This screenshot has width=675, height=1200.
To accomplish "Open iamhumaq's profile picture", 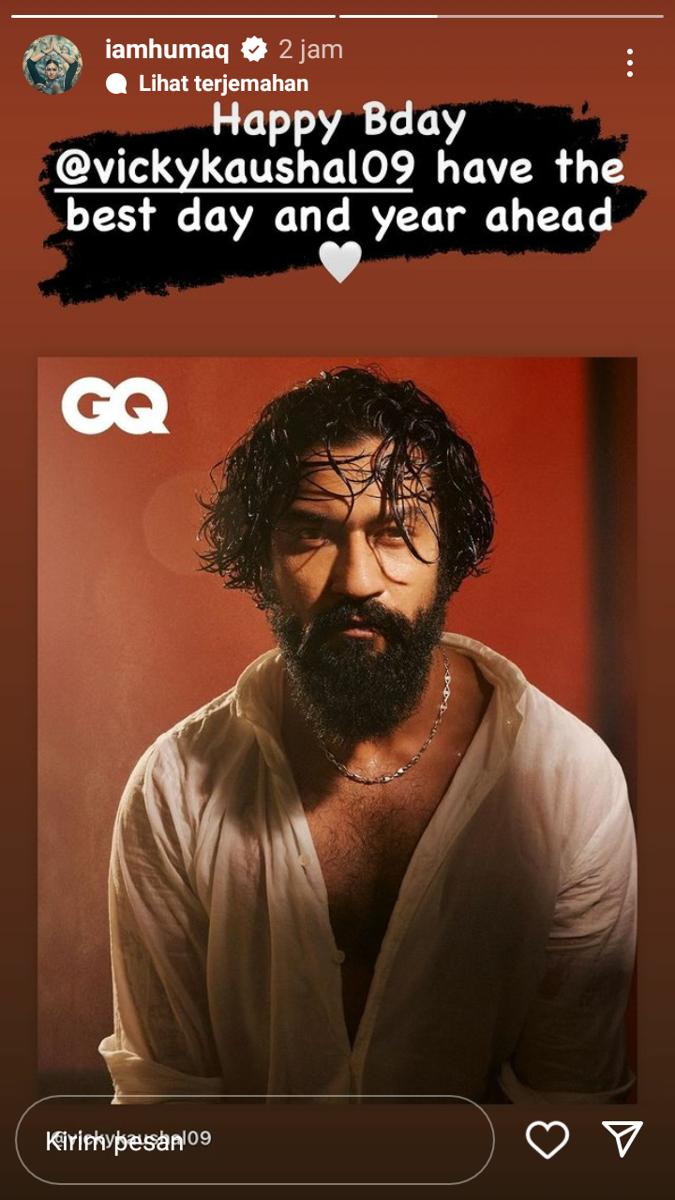I will click(52, 64).
